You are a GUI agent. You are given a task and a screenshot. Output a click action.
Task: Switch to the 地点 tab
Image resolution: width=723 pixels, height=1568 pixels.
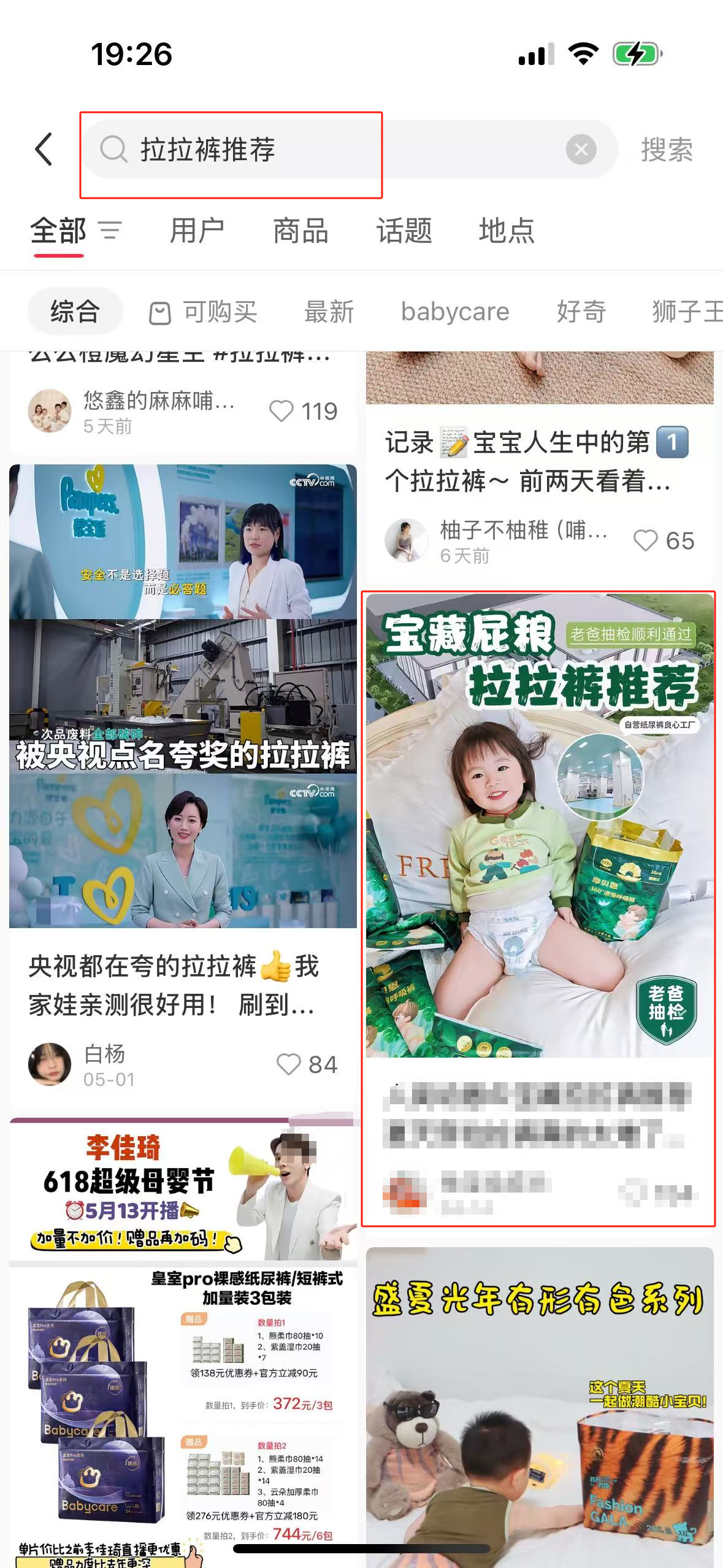pos(507,231)
